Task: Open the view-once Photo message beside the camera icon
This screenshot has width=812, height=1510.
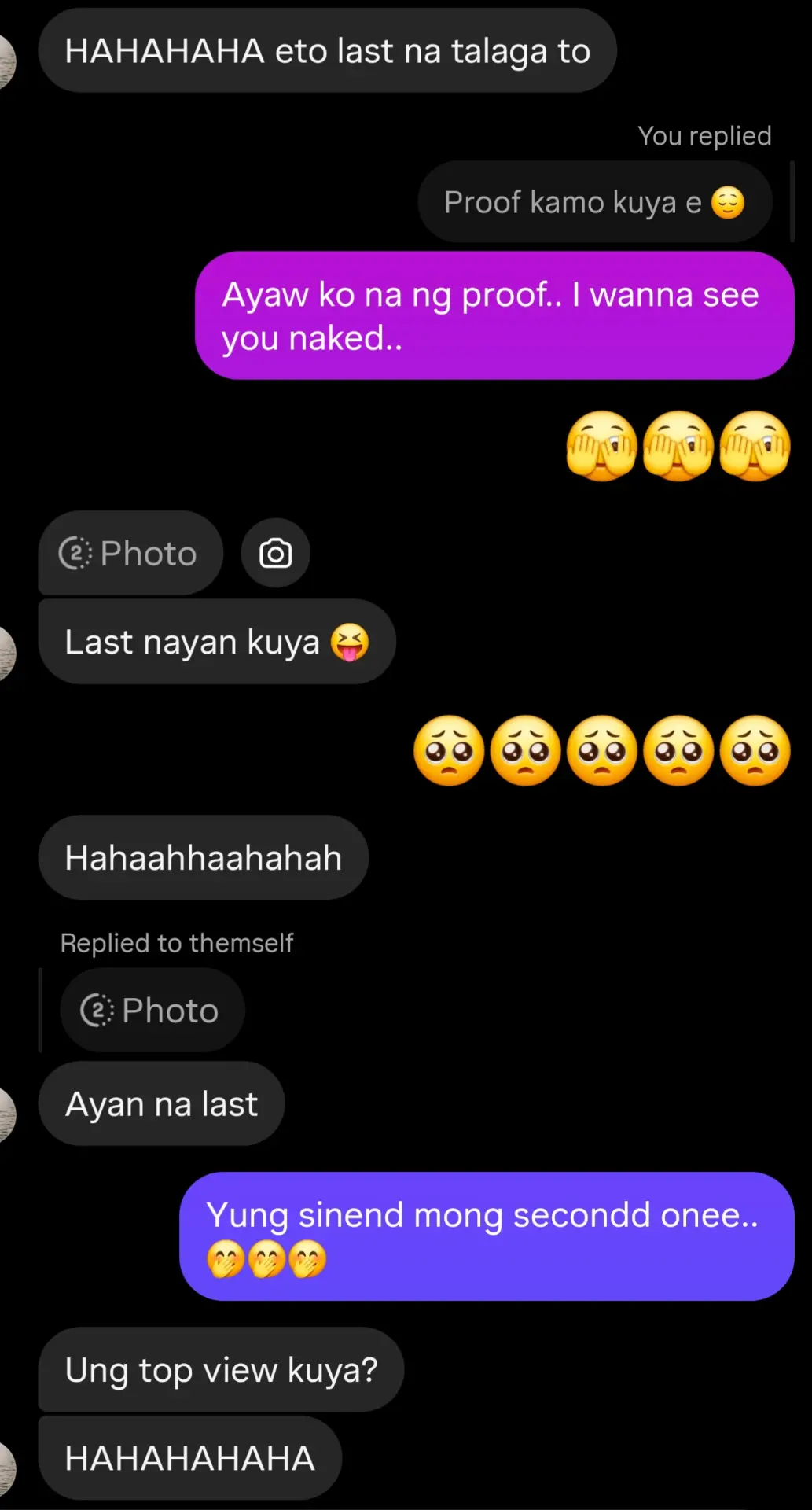Action: [130, 553]
